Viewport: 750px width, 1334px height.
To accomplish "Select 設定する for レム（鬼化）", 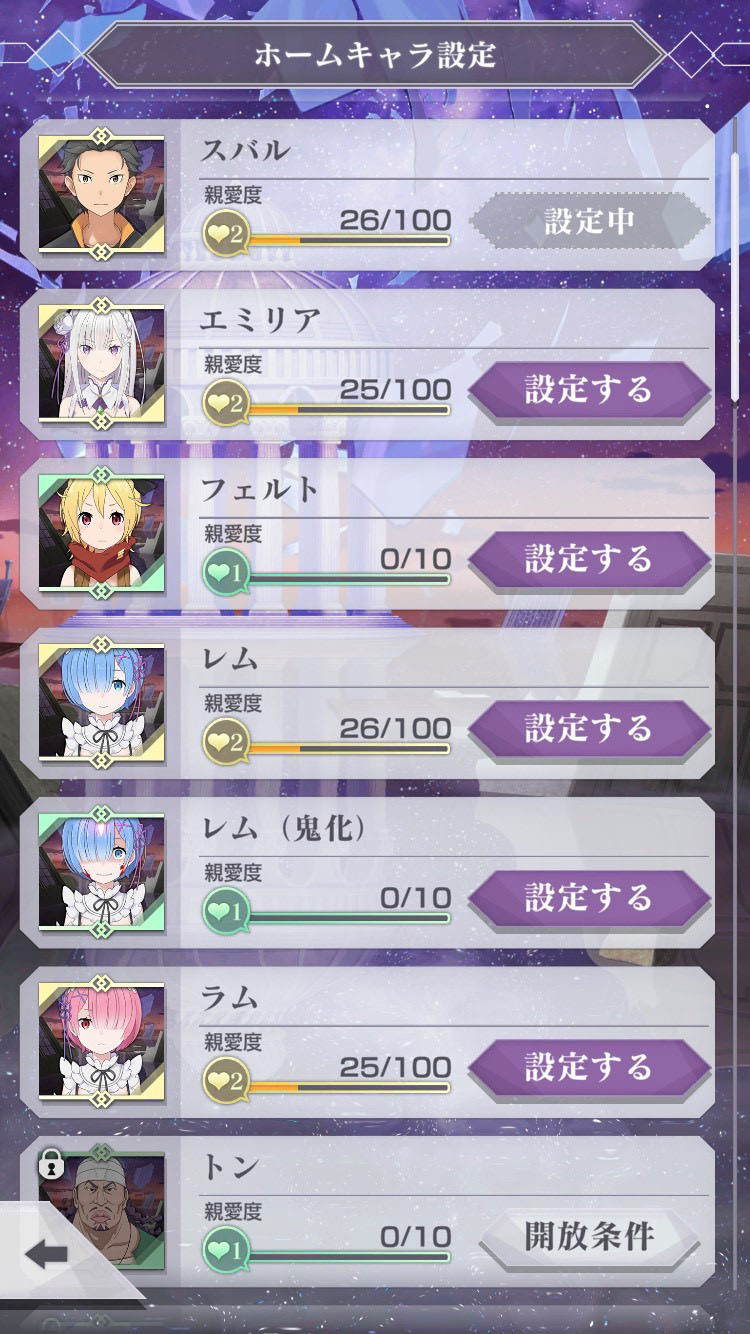I will pos(589,898).
